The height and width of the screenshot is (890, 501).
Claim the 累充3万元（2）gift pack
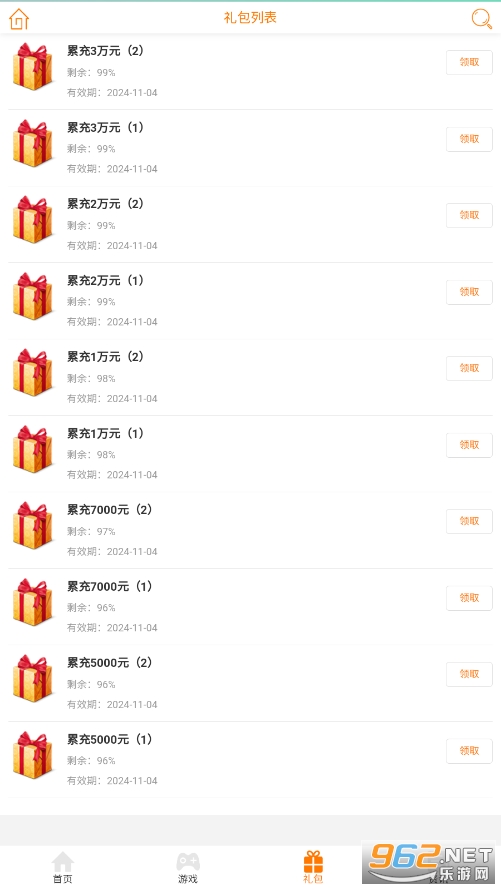(x=469, y=62)
